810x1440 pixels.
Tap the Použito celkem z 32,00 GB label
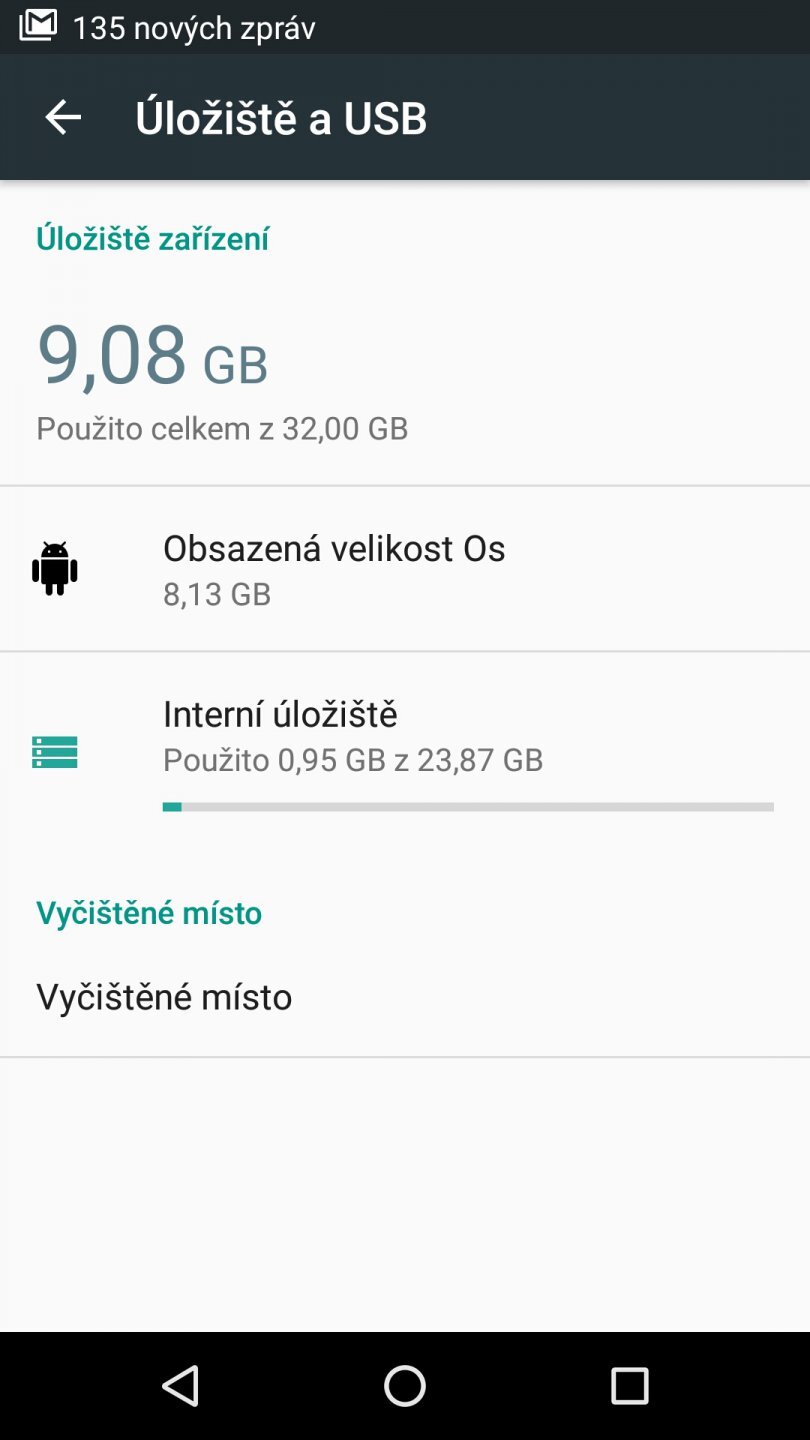[222, 428]
